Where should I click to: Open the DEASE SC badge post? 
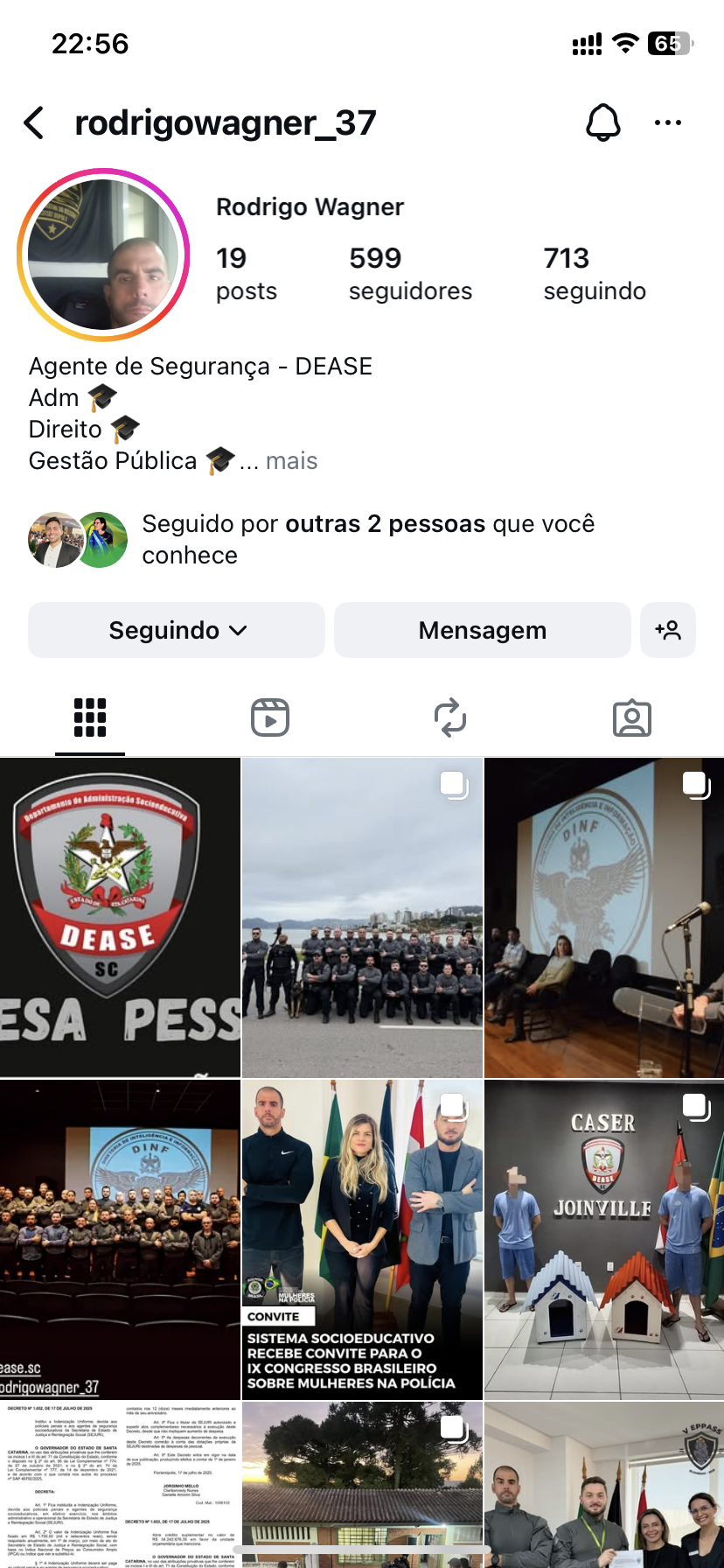[x=120, y=917]
